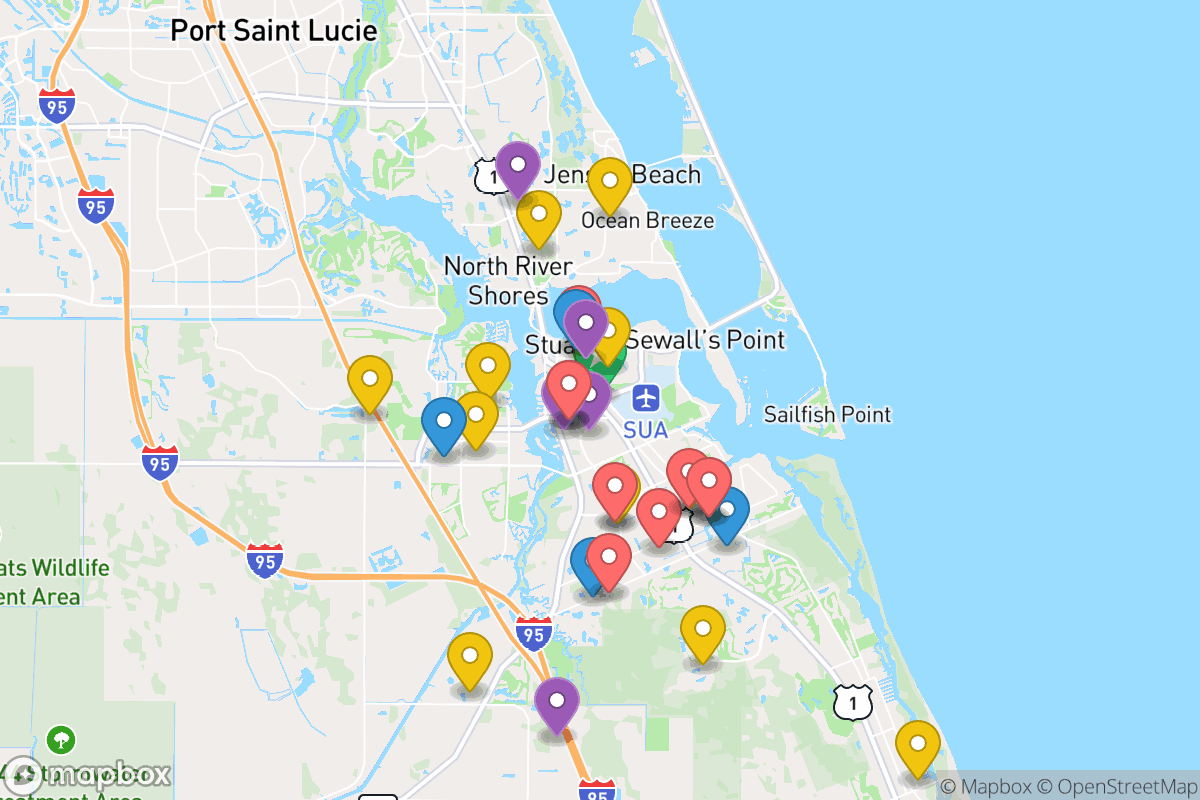1200x800 pixels.
Task: Select the purple pin on I-95 at bottom
Action: 557,704
